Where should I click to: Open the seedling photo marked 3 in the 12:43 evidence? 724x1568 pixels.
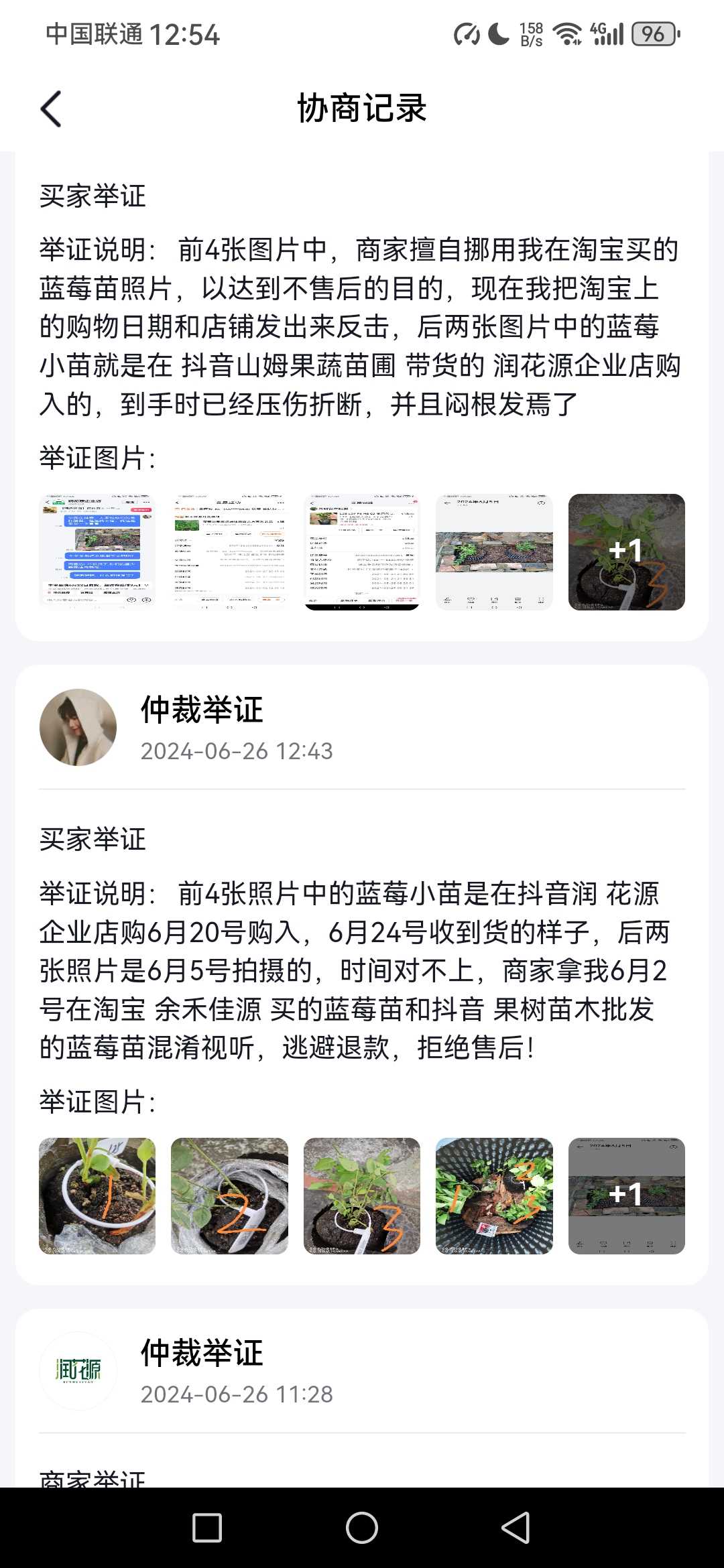click(x=362, y=1196)
